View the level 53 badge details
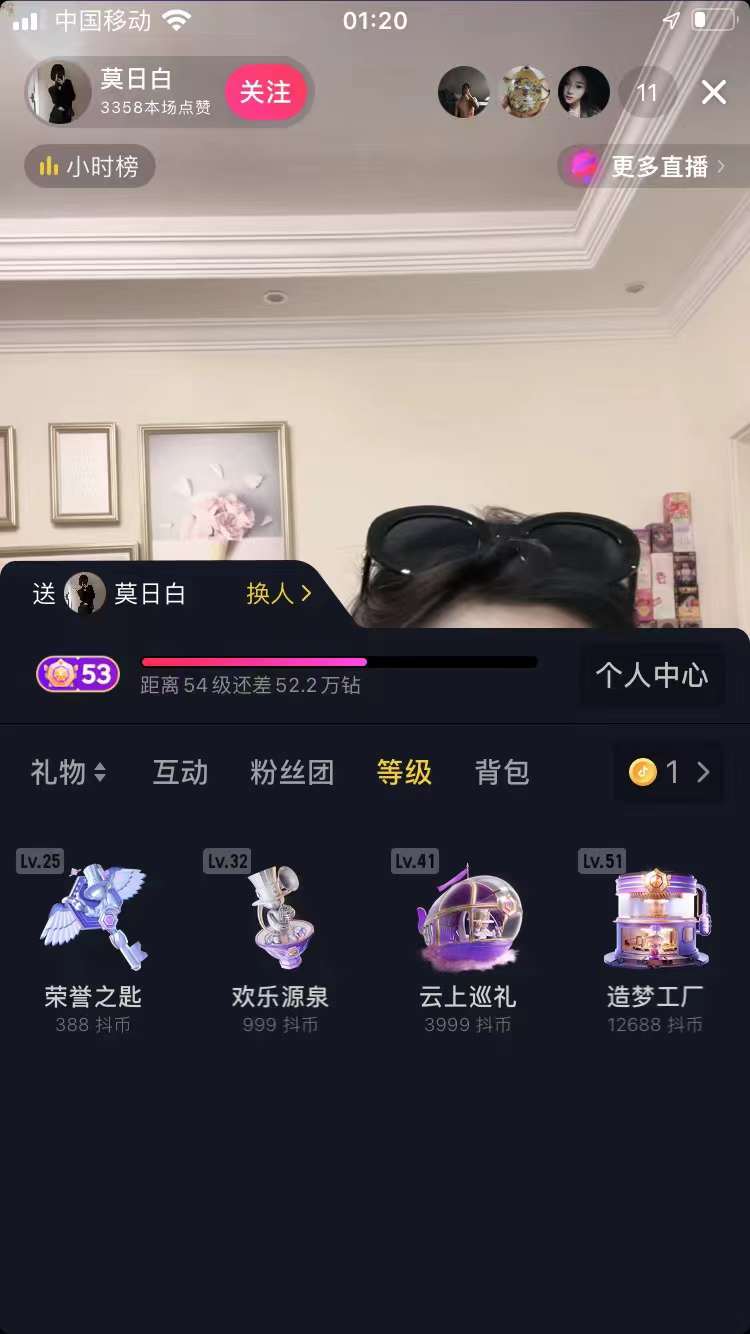This screenshot has width=750, height=1334. coord(78,674)
